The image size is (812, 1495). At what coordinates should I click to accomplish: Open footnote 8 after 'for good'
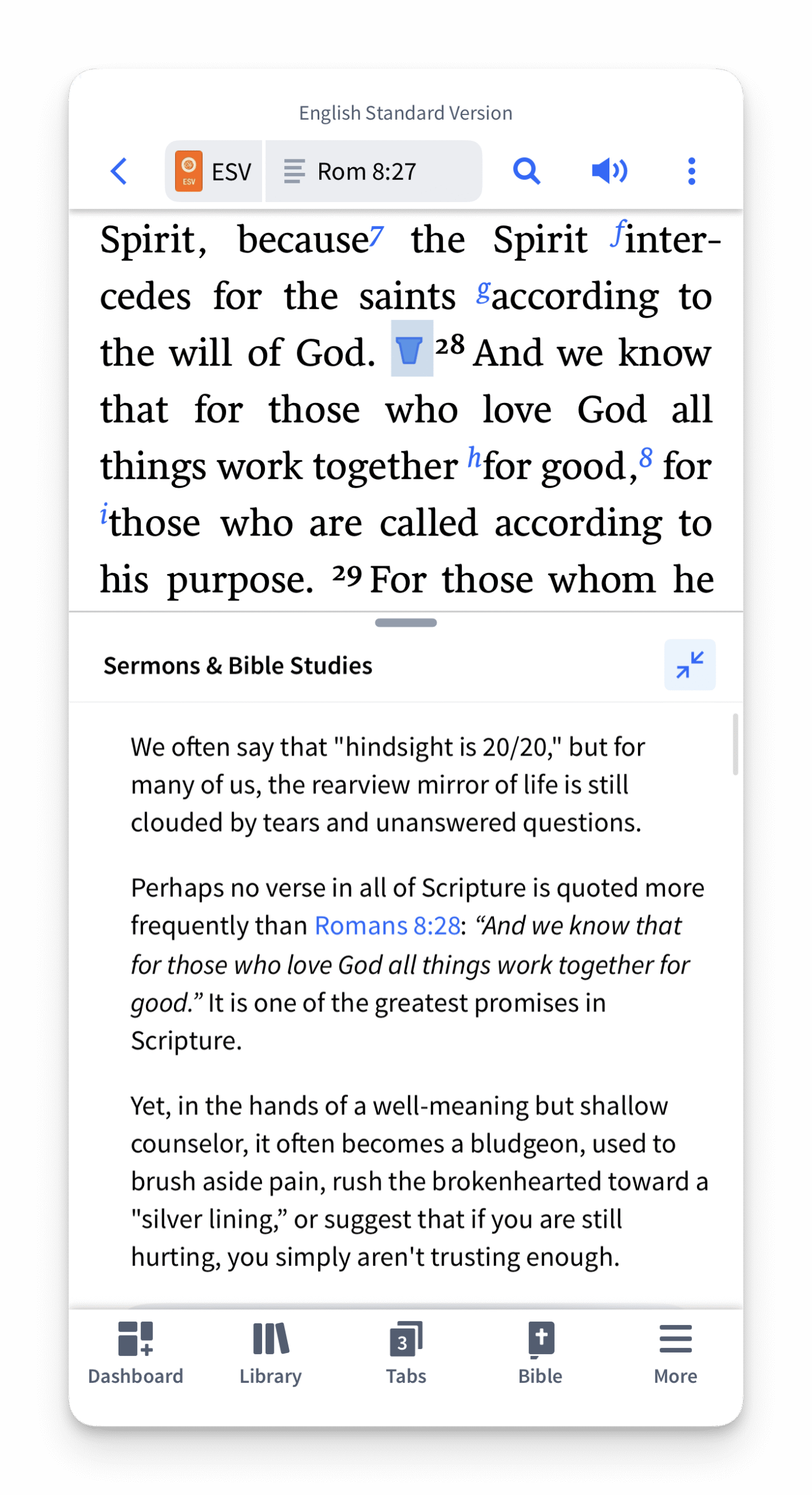pyautogui.click(x=645, y=457)
